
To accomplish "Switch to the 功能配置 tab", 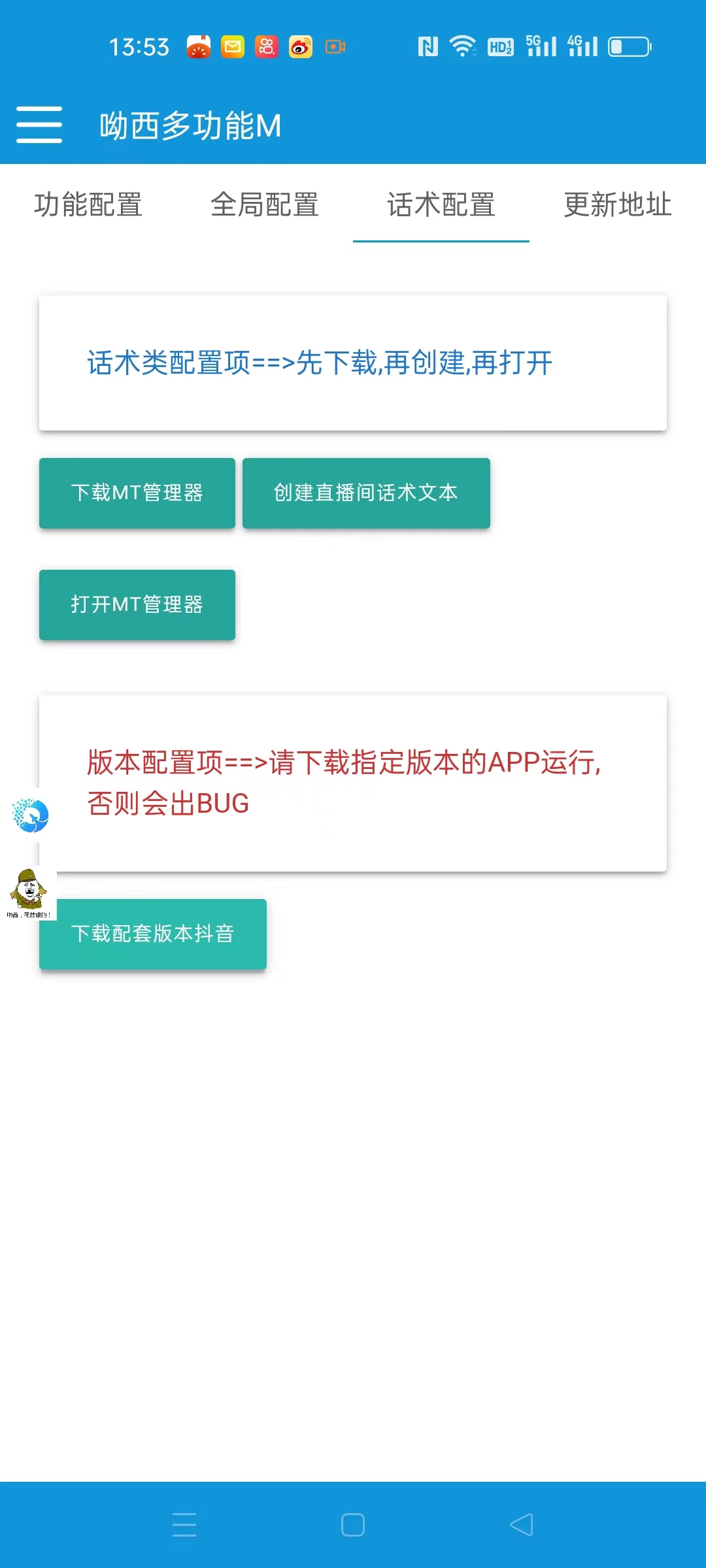I will (x=88, y=204).
